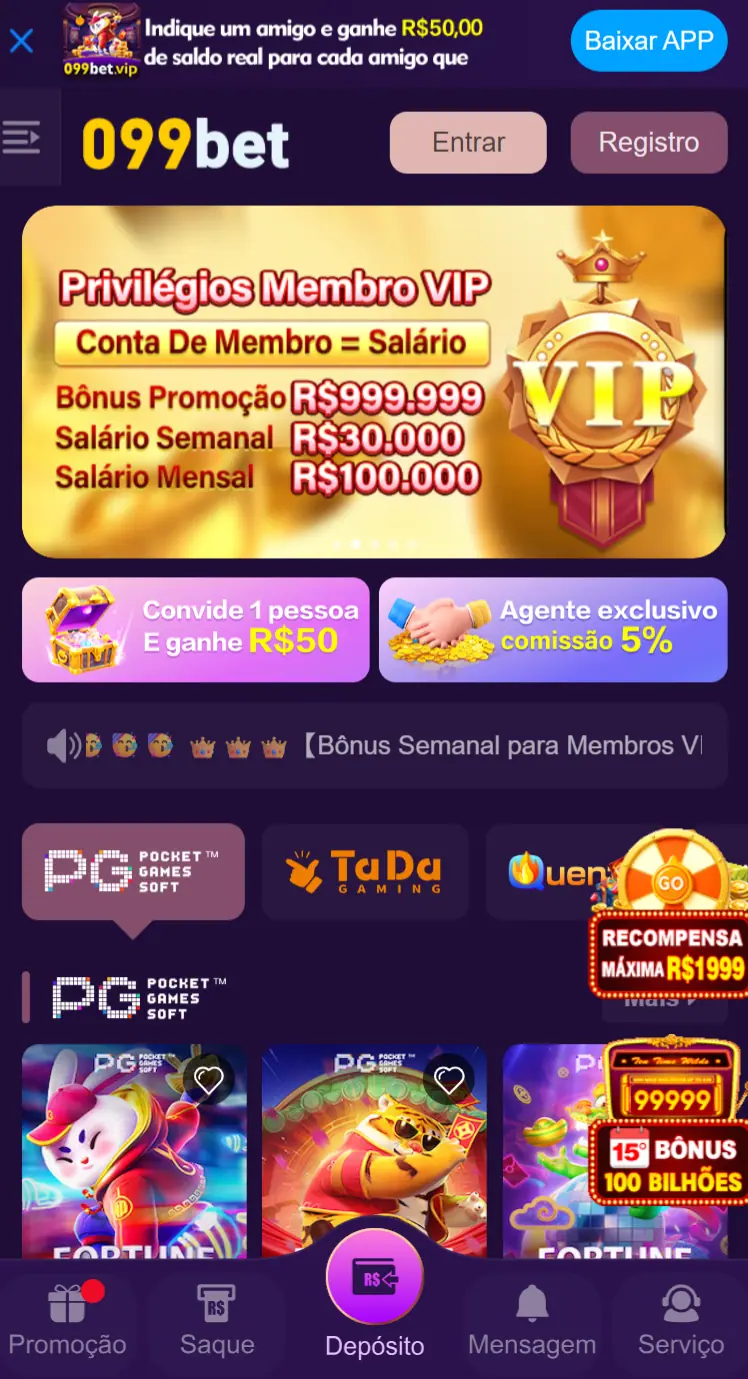Open the Saque withdrawal tab
Image resolution: width=748 pixels, height=1379 pixels.
(x=217, y=1320)
